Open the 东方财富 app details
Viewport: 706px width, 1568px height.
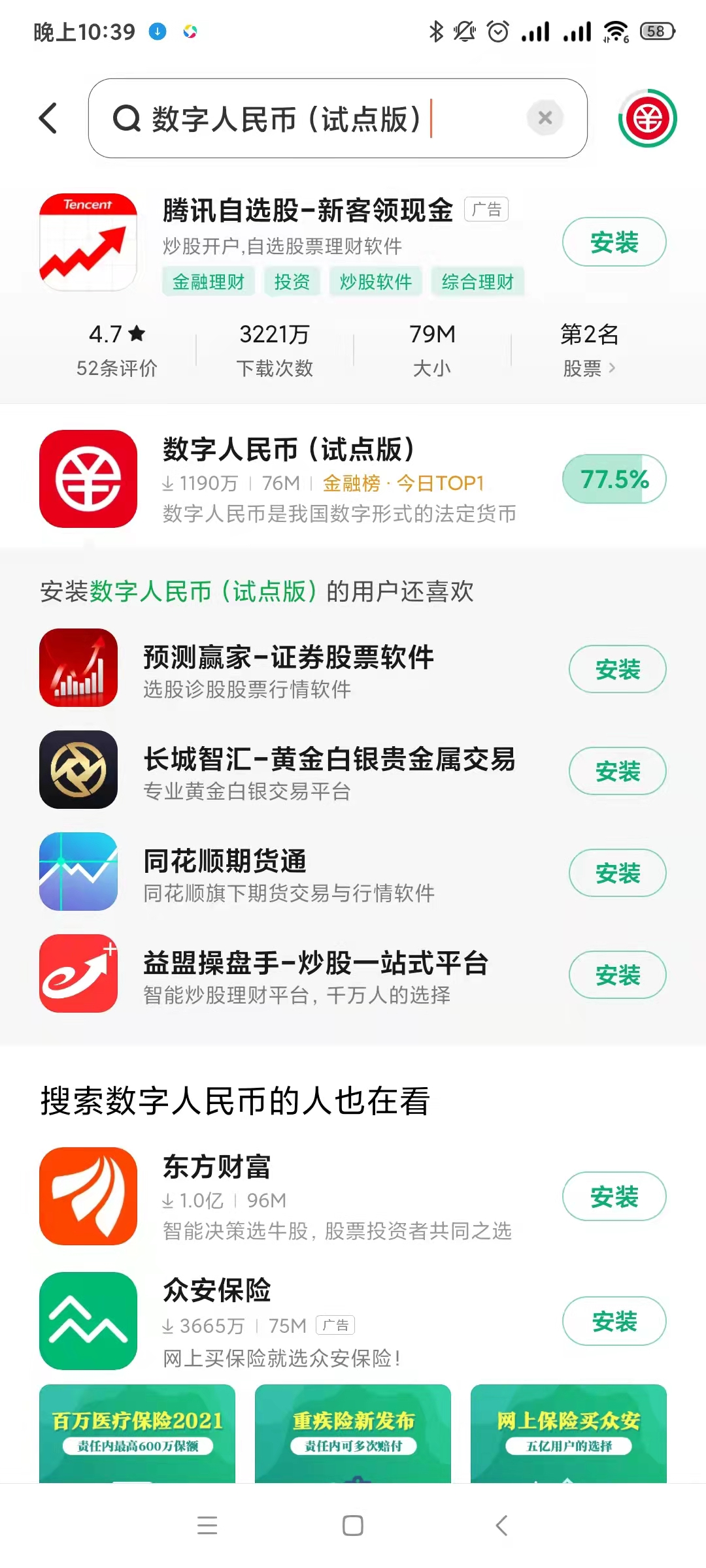point(294,1197)
